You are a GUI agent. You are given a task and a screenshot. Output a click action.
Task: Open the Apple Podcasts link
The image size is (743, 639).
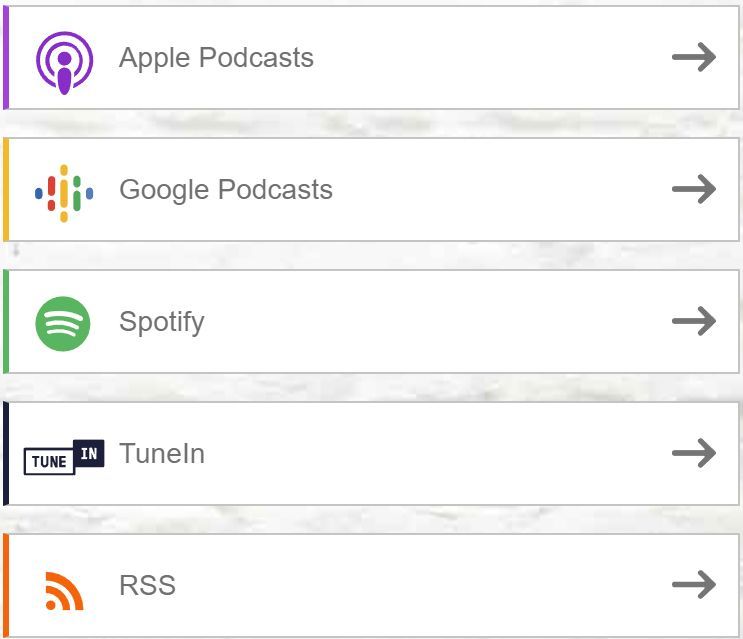click(372, 58)
